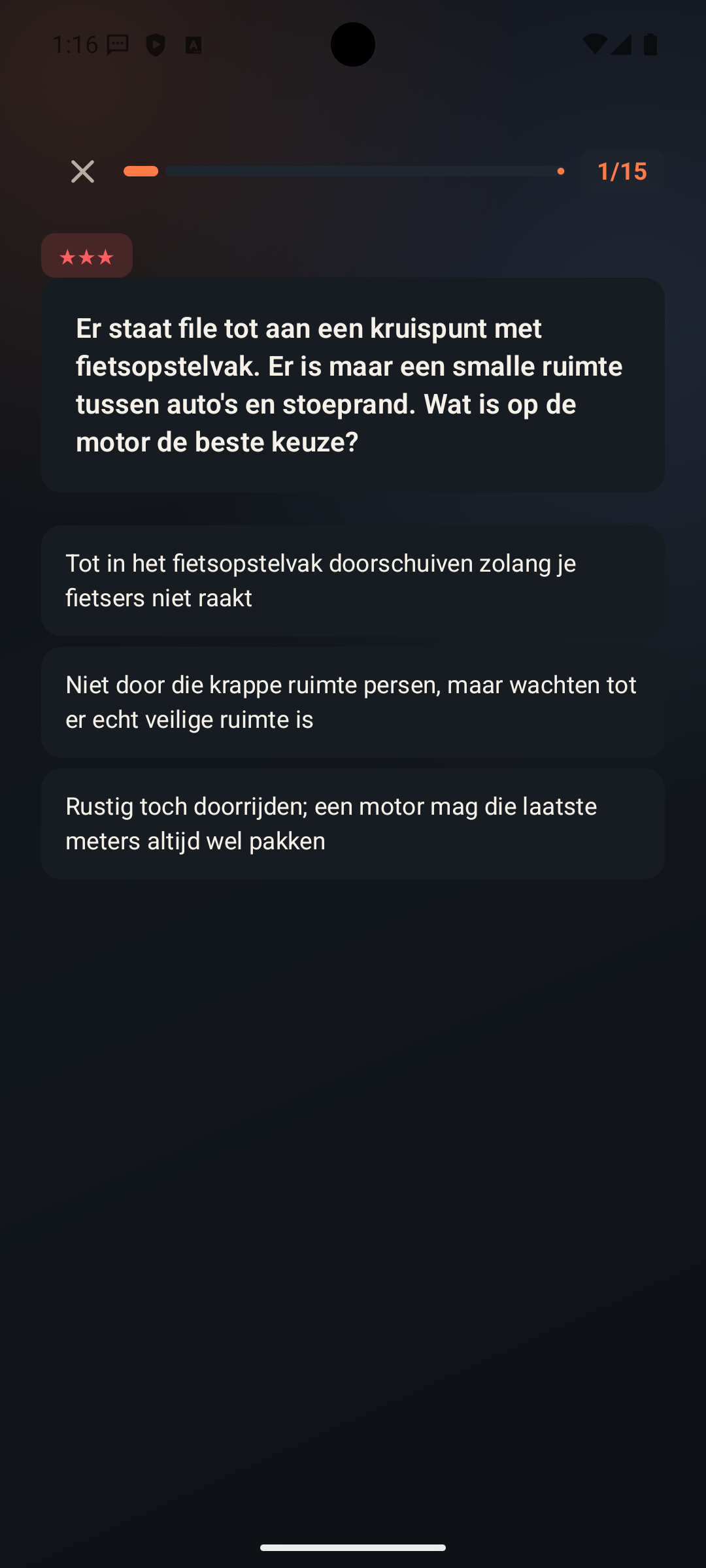Tap the Play Protect shield icon in status bar
The height and width of the screenshot is (1568, 706).
[x=156, y=44]
